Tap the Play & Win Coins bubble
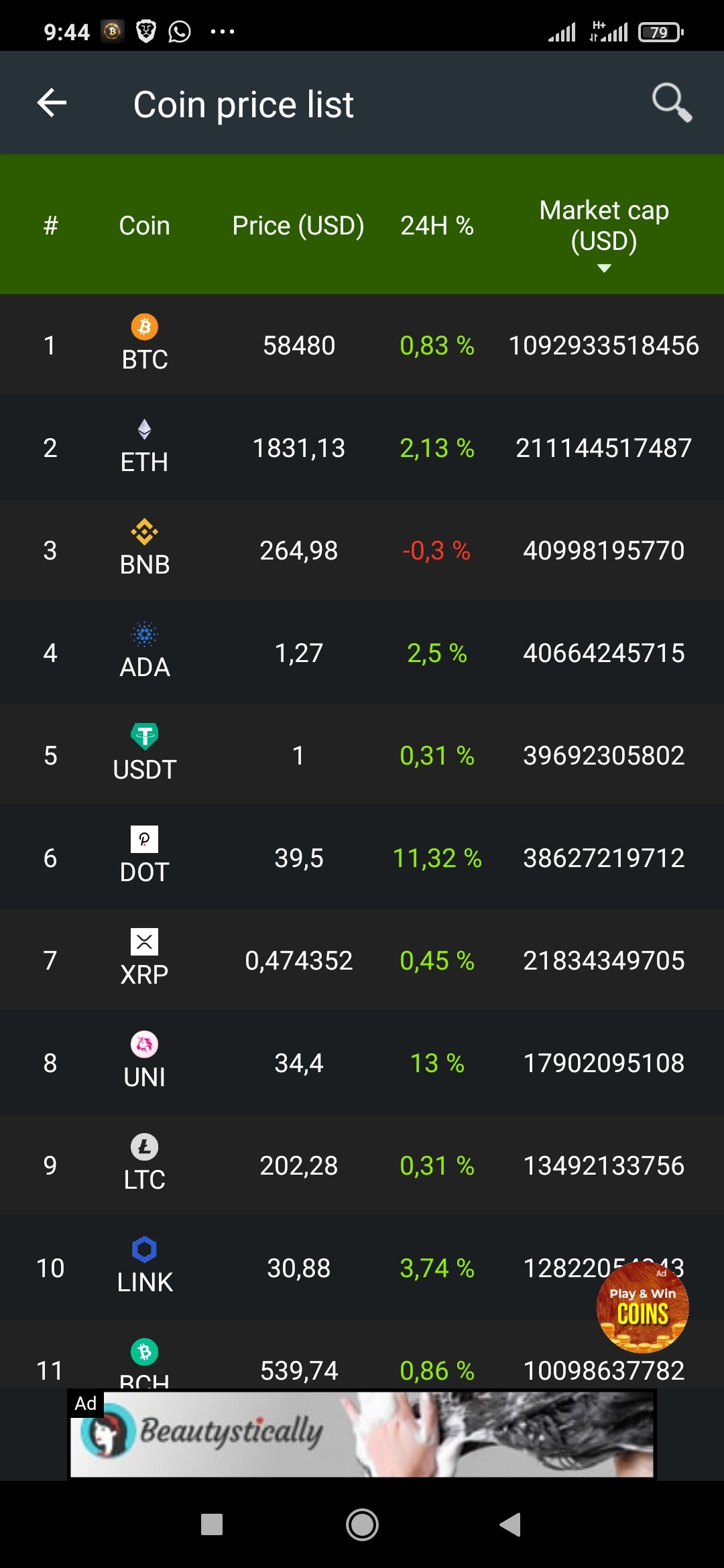724x1568 pixels. [x=642, y=1307]
